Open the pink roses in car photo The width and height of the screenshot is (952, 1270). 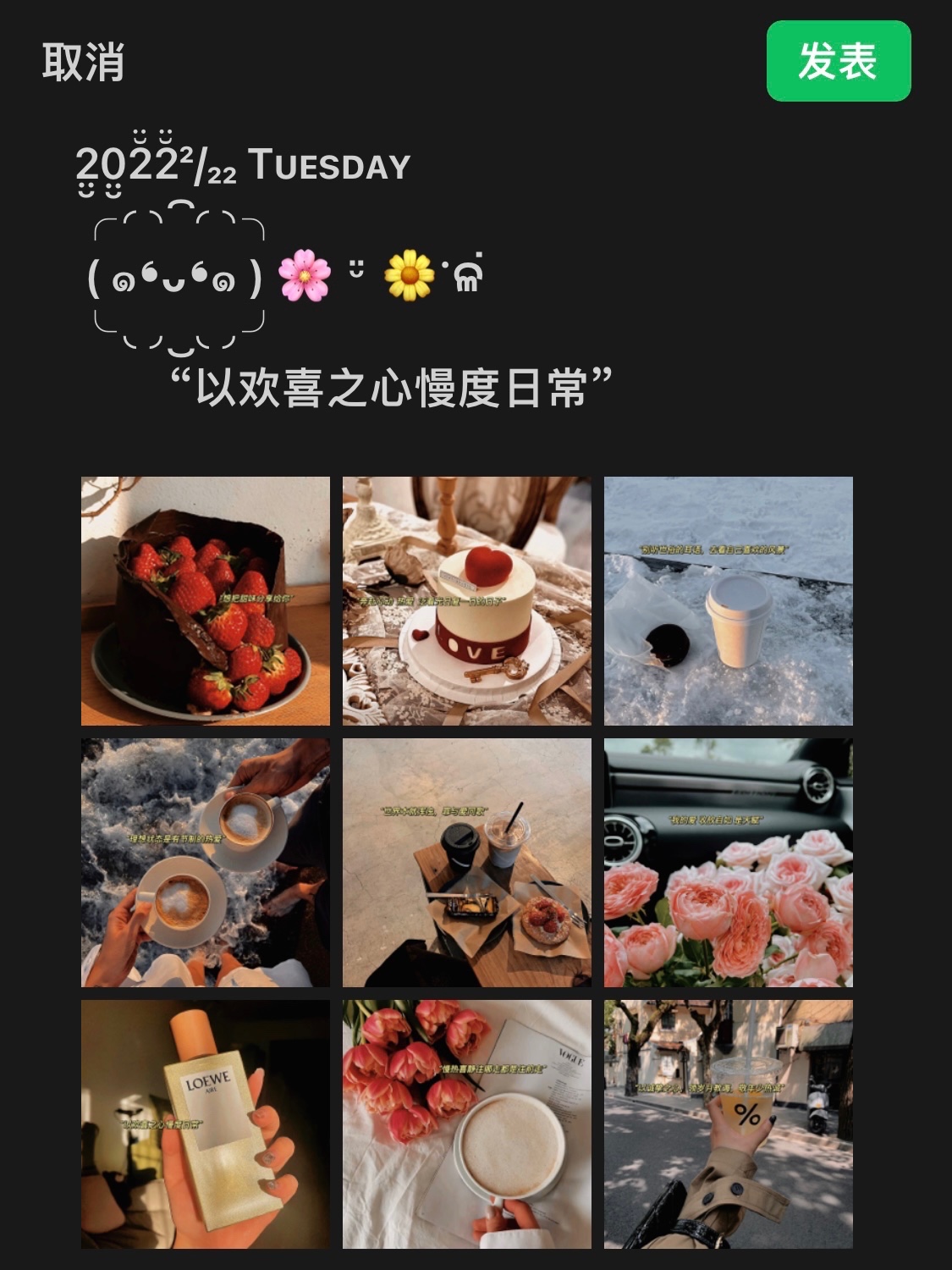tap(728, 862)
